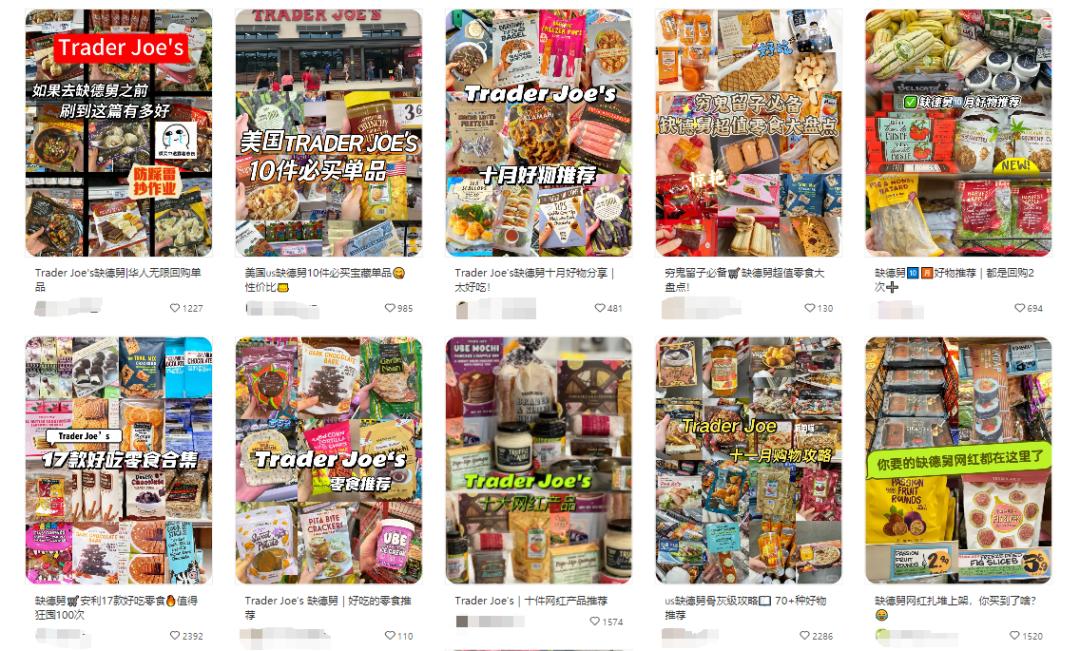Like the 17款好吃零食 post with 2392 likes
Screen dimensions: 1080x651
coord(175,636)
